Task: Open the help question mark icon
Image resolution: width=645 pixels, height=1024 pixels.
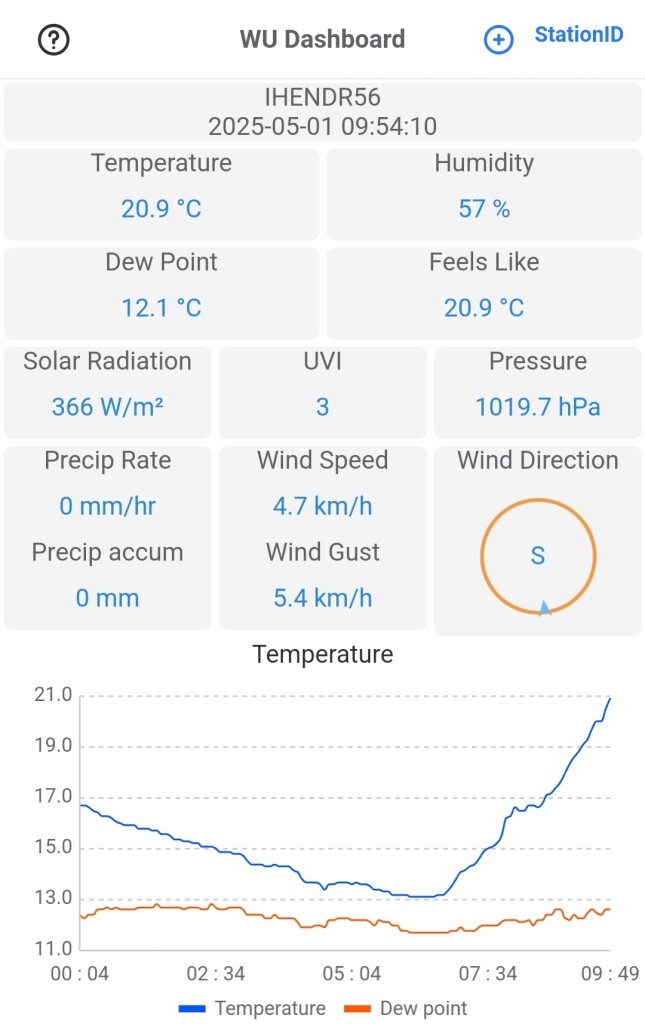Action: (x=54, y=40)
